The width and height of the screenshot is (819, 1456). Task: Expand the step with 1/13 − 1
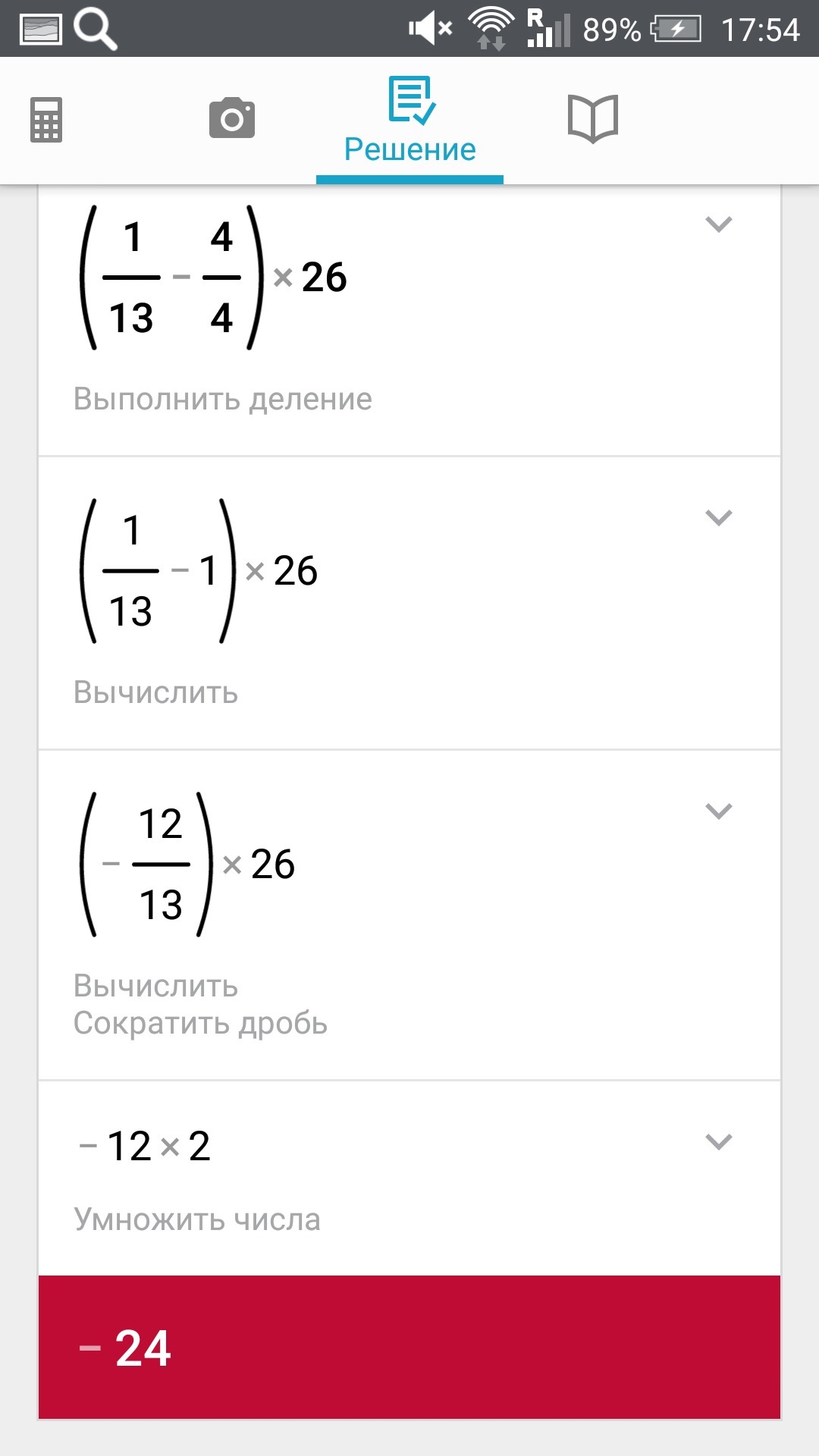point(718,518)
